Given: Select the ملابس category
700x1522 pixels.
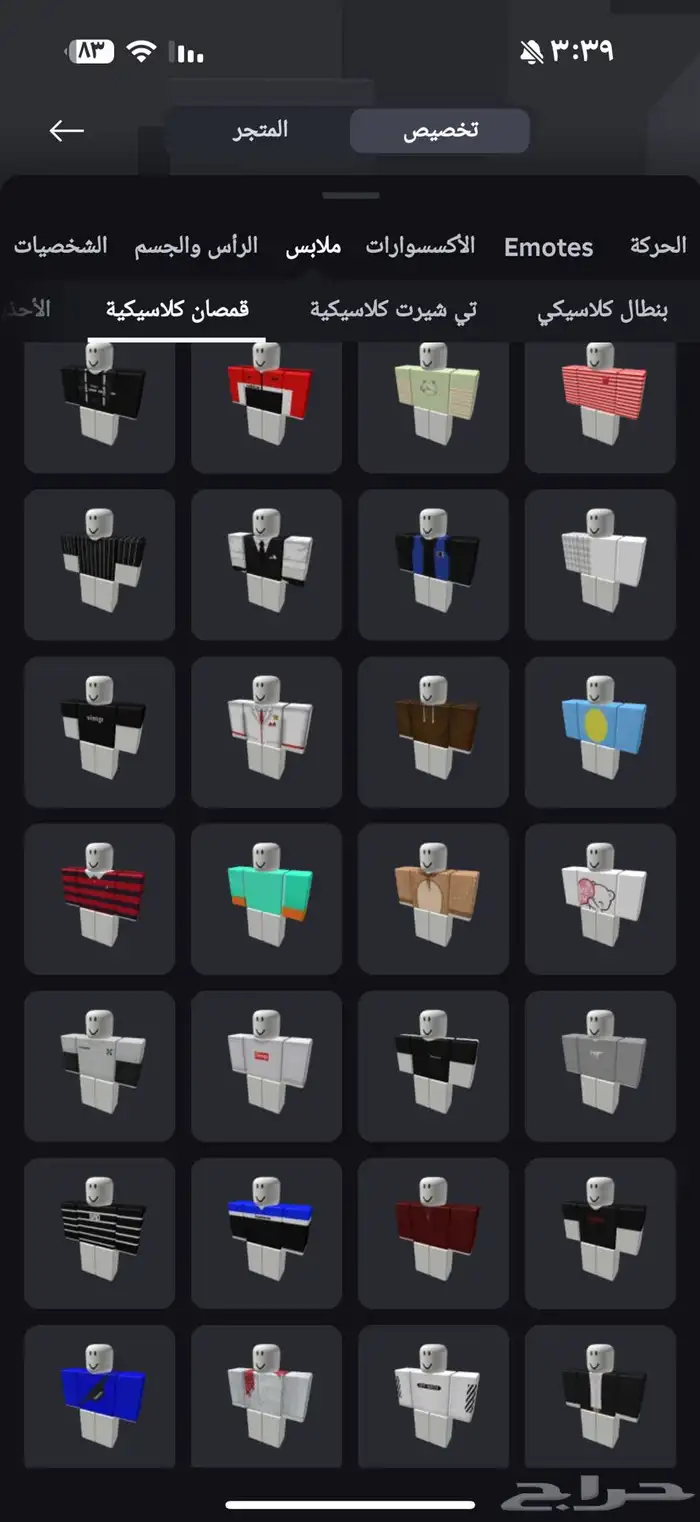Looking at the screenshot, I should pyautogui.click(x=313, y=246).
